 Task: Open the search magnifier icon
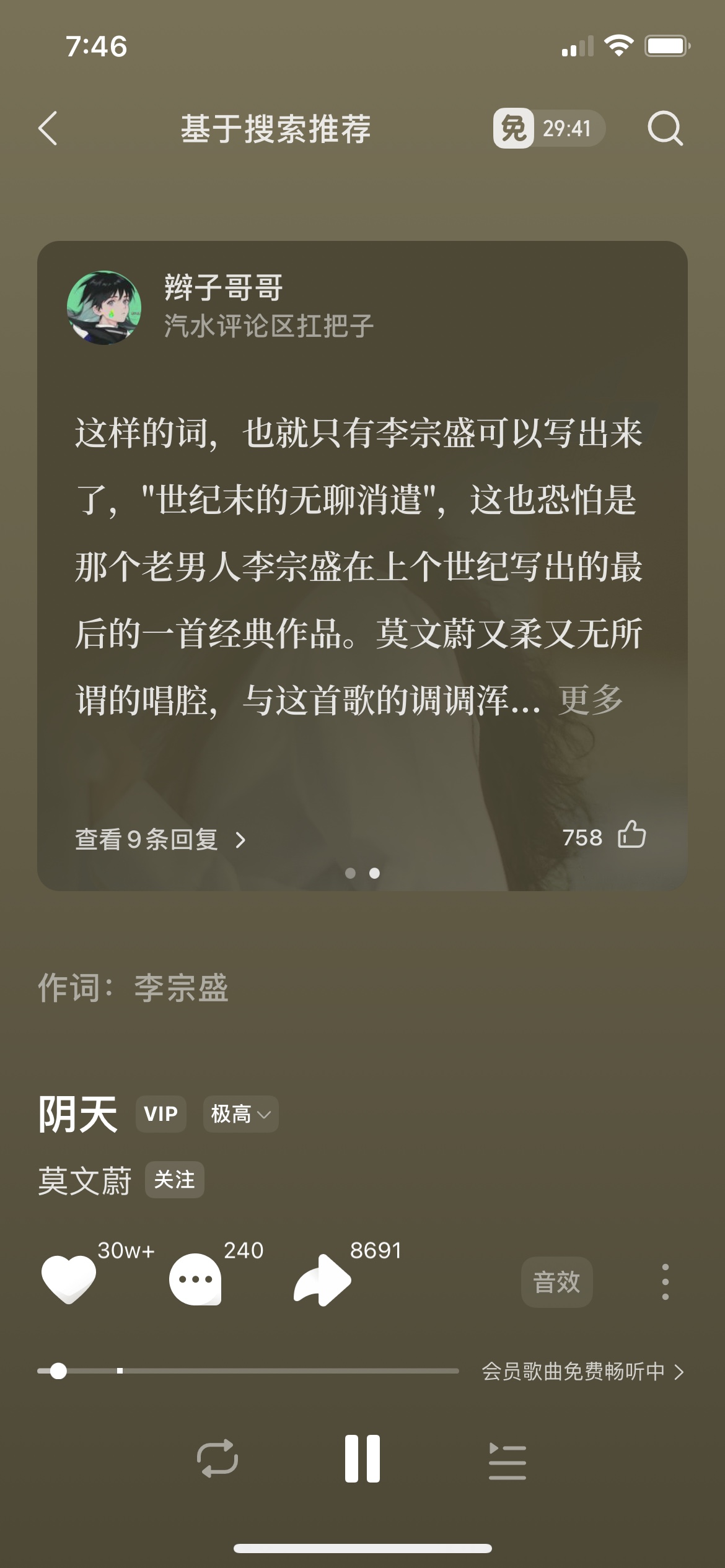(665, 128)
